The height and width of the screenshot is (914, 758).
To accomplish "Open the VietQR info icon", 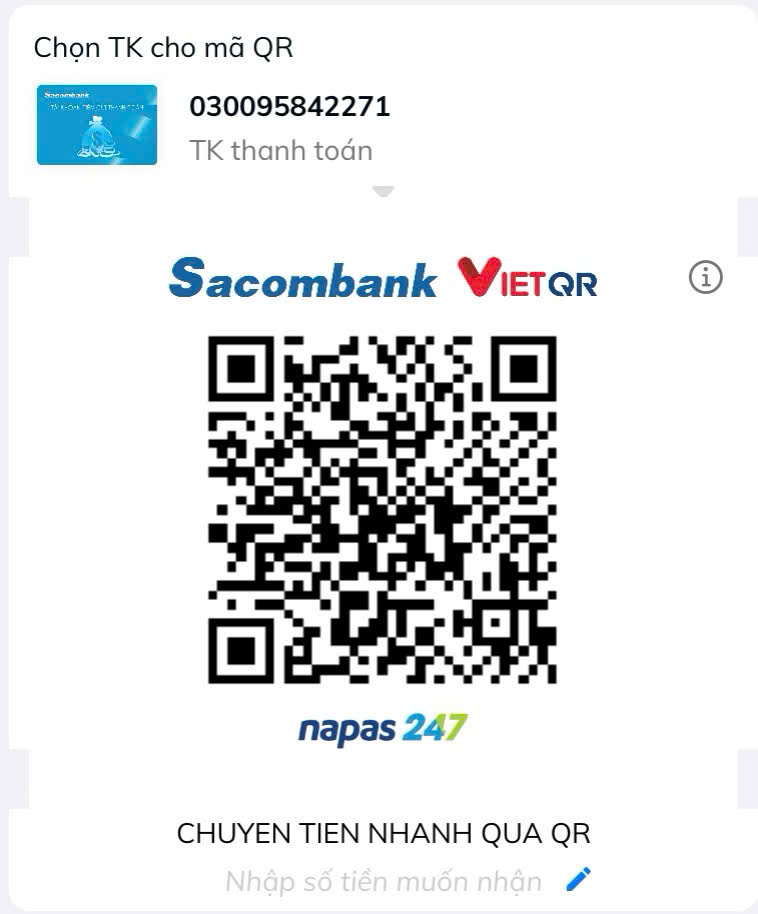I will [x=706, y=278].
